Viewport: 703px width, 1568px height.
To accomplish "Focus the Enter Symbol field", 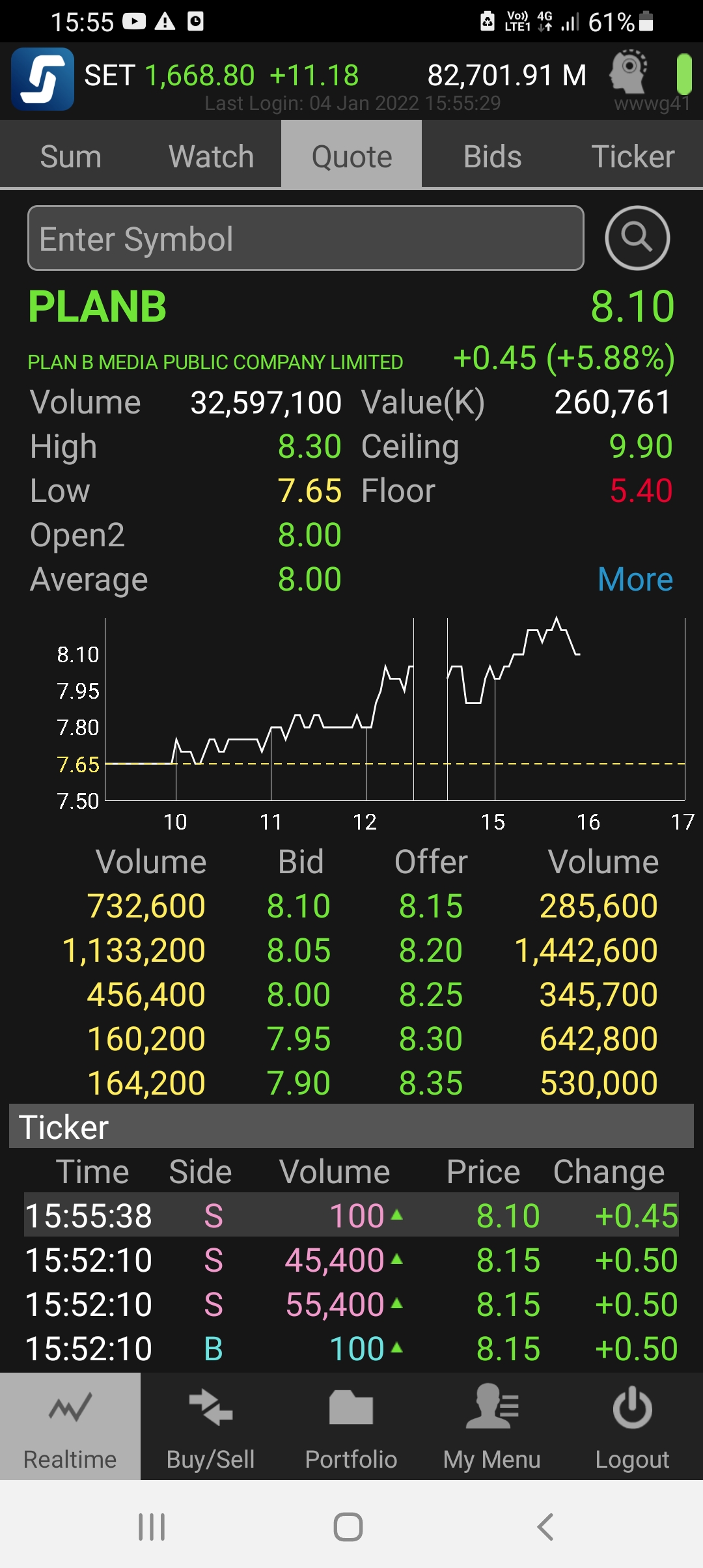I will pos(306,238).
